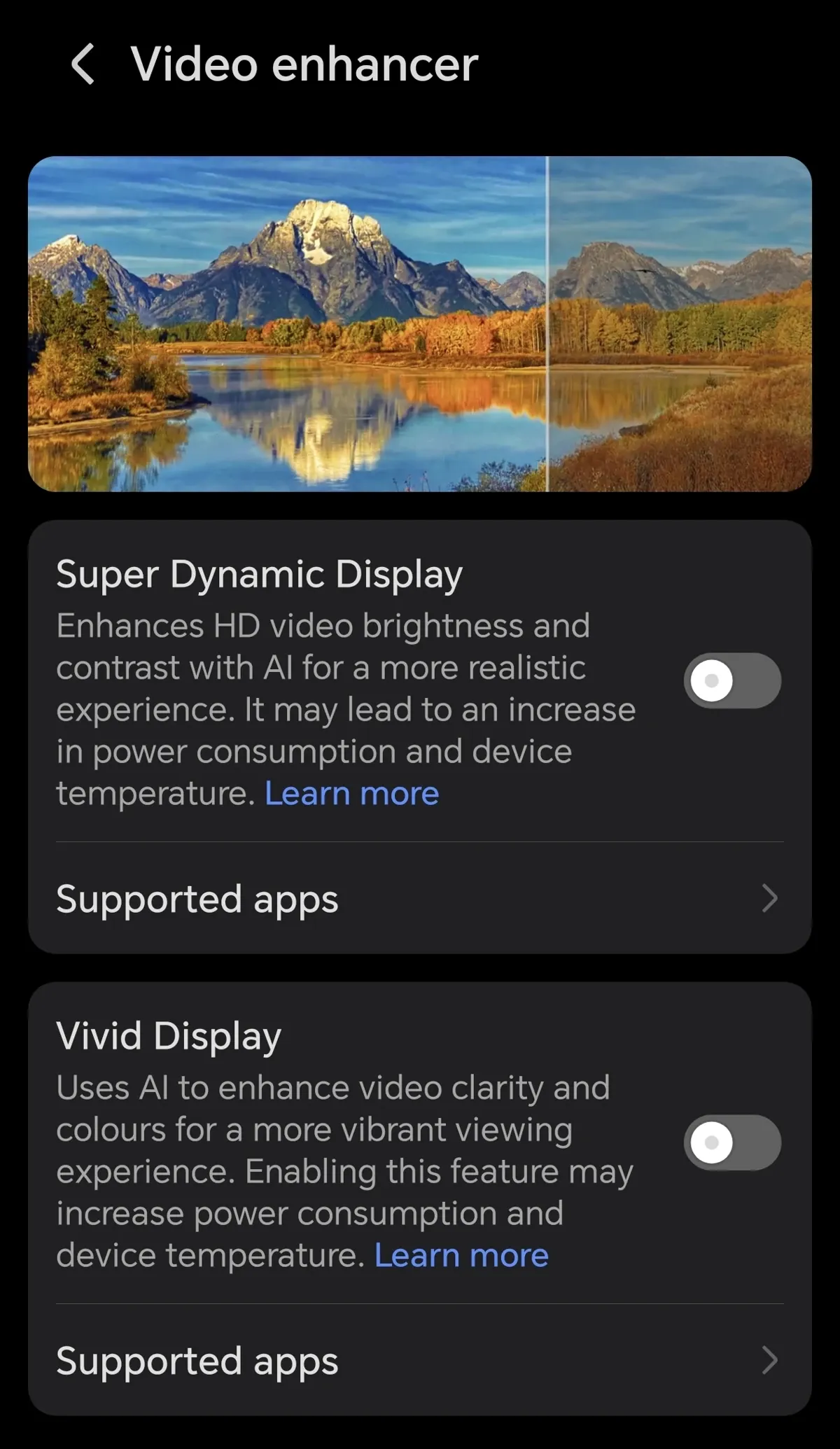The image size is (840, 1449).
Task: Enable the Super Dynamic Display switch
Action: (731, 680)
